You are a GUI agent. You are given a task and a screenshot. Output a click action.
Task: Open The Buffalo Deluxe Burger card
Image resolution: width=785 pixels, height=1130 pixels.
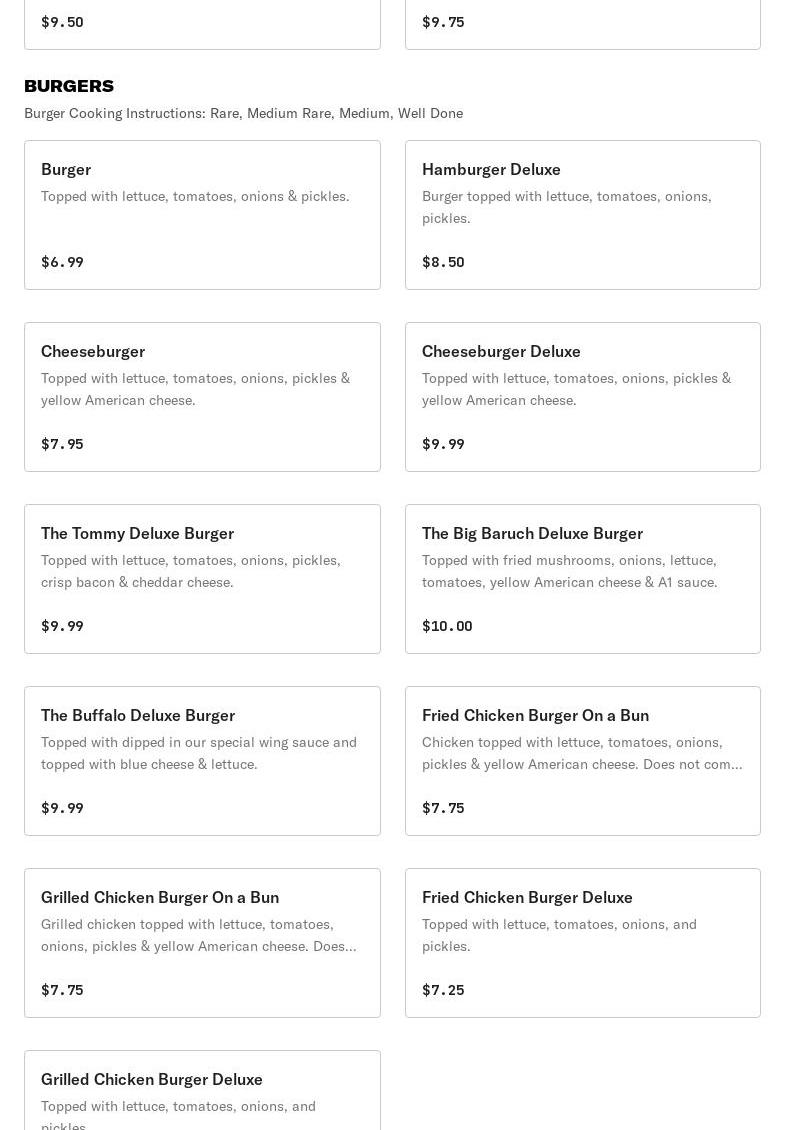tap(202, 761)
